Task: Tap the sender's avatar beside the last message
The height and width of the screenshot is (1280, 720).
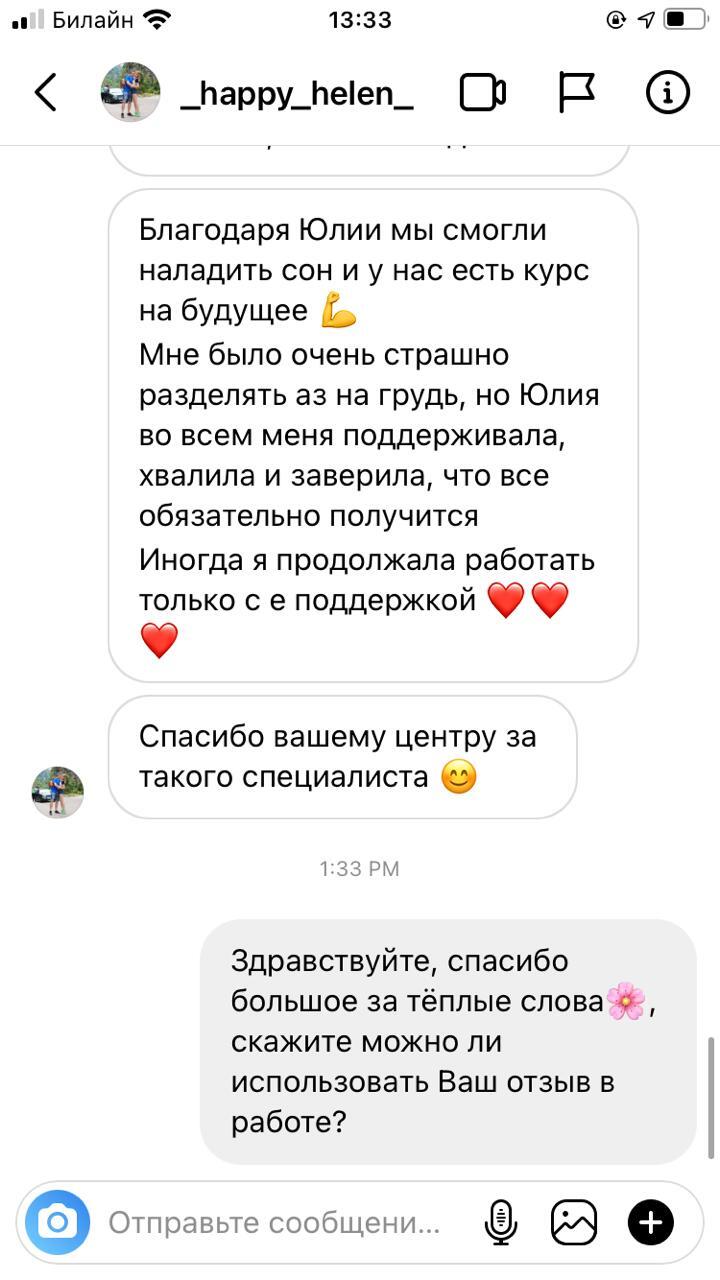Action: (x=58, y=793)
